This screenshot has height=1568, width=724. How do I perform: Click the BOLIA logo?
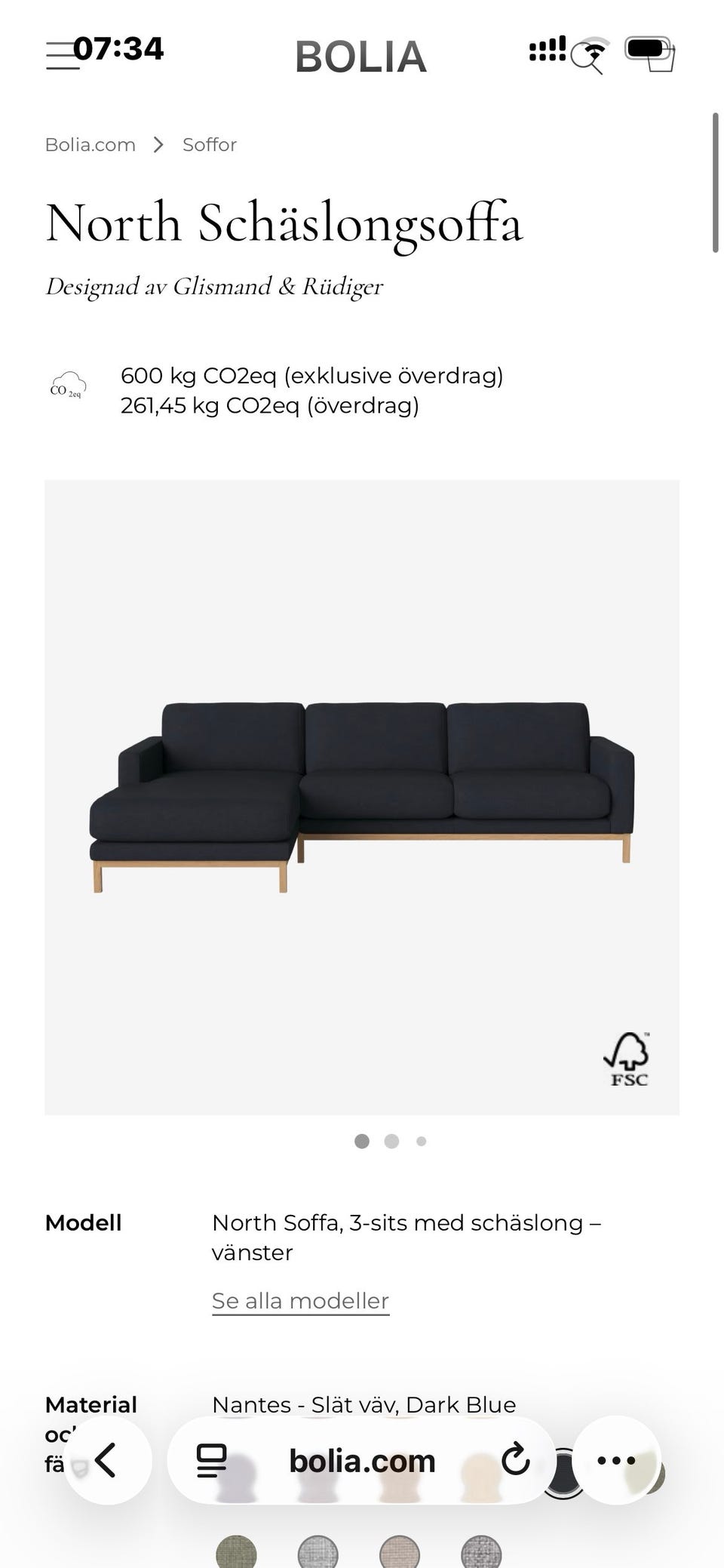362,57
